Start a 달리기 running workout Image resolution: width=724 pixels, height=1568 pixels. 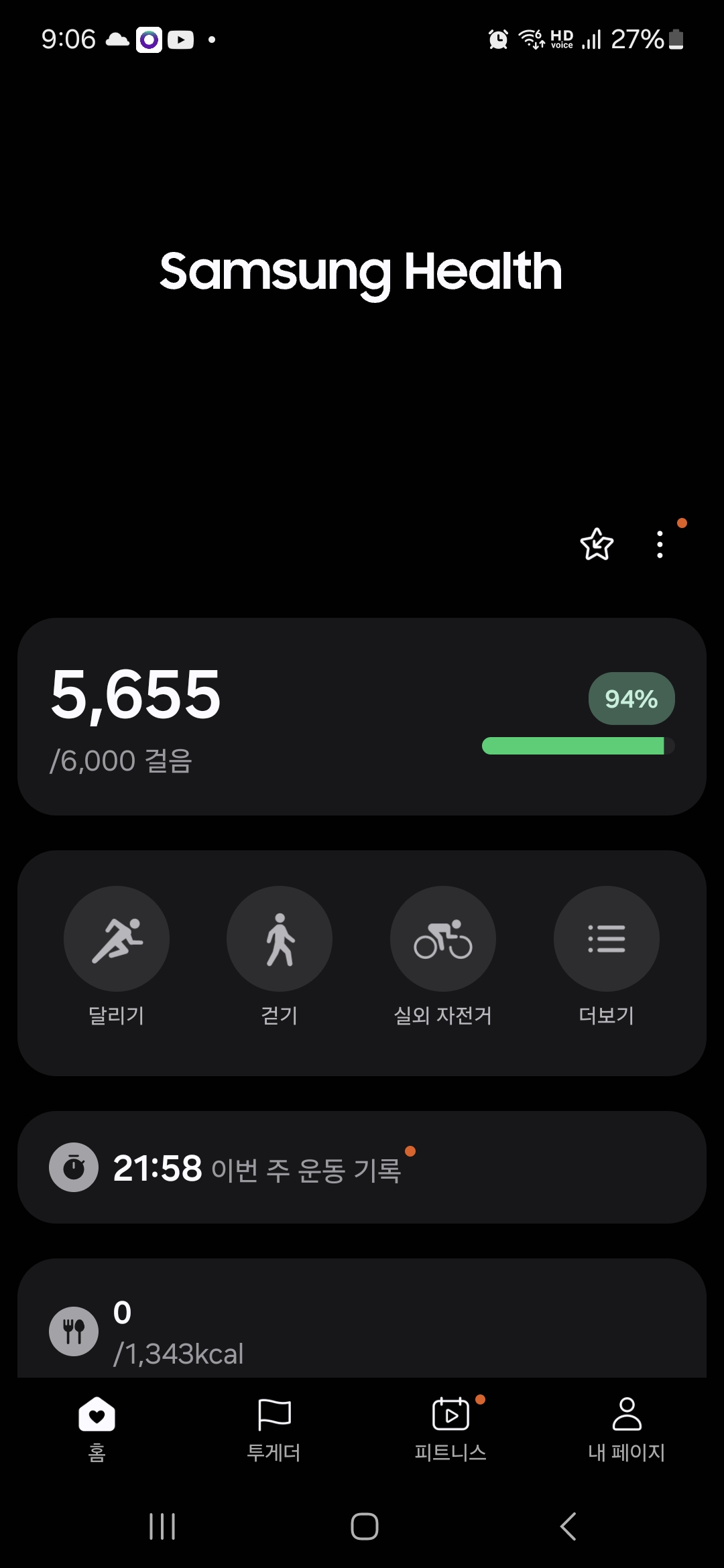click(117, 939)
